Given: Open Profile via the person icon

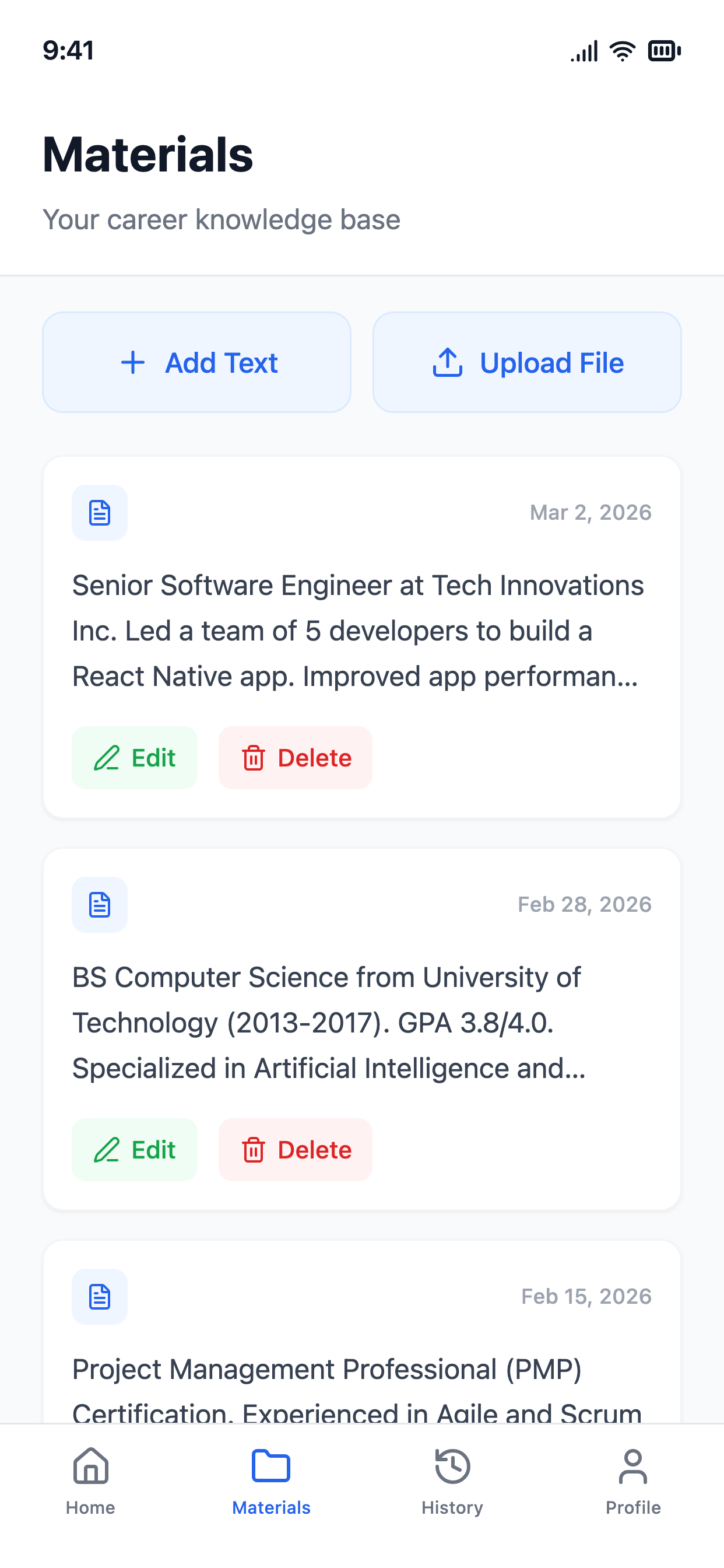Looking at the screenshot, I should (632, 1467).
